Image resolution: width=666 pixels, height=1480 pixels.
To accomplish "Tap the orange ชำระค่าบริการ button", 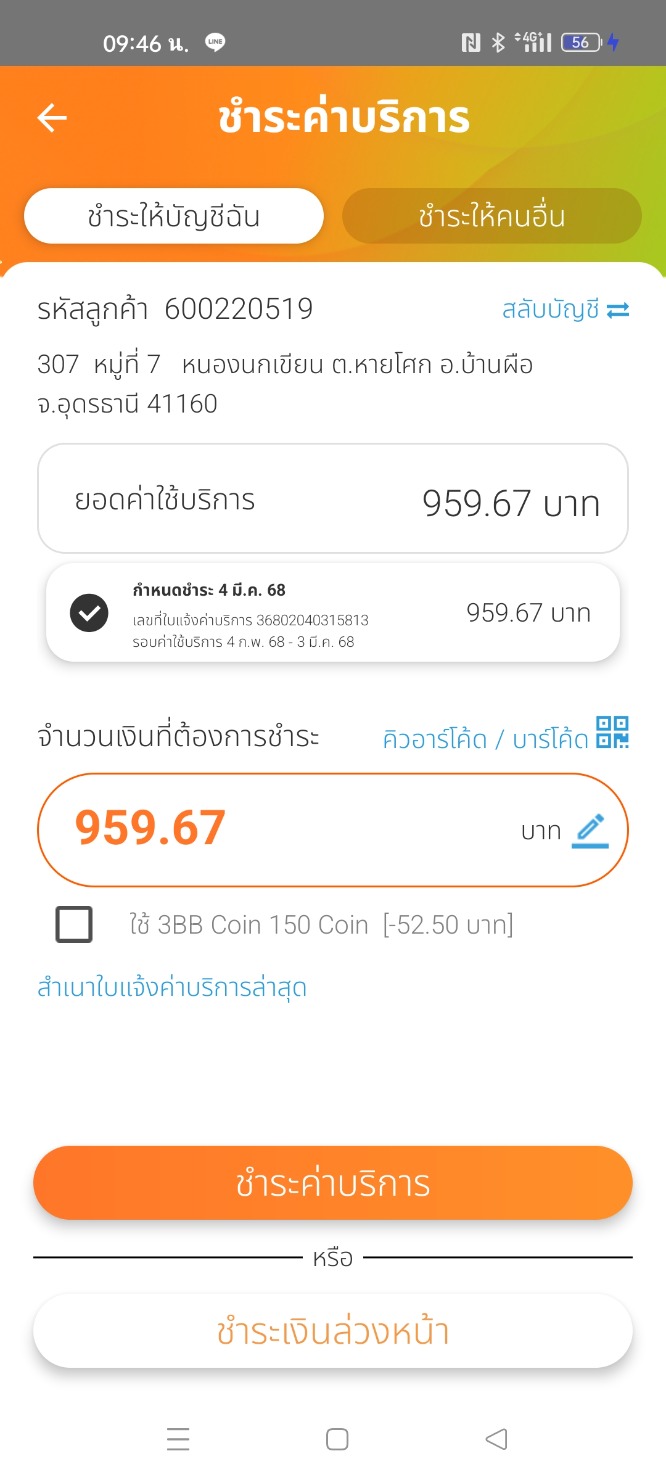I will click(333, 1183).
